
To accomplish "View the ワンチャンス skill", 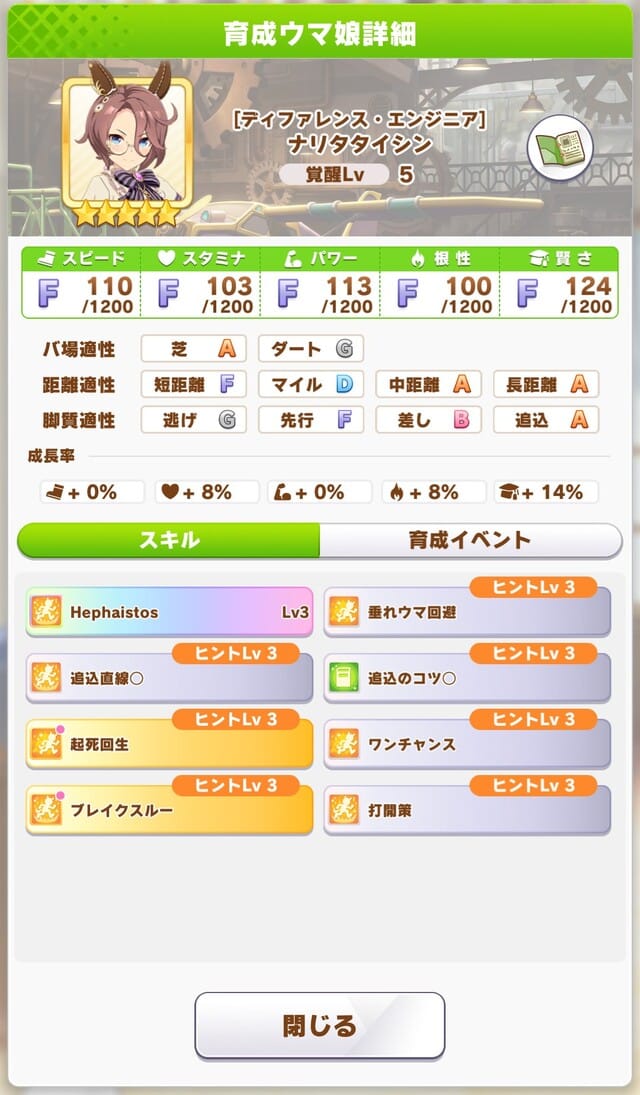I will click(467, 744).
